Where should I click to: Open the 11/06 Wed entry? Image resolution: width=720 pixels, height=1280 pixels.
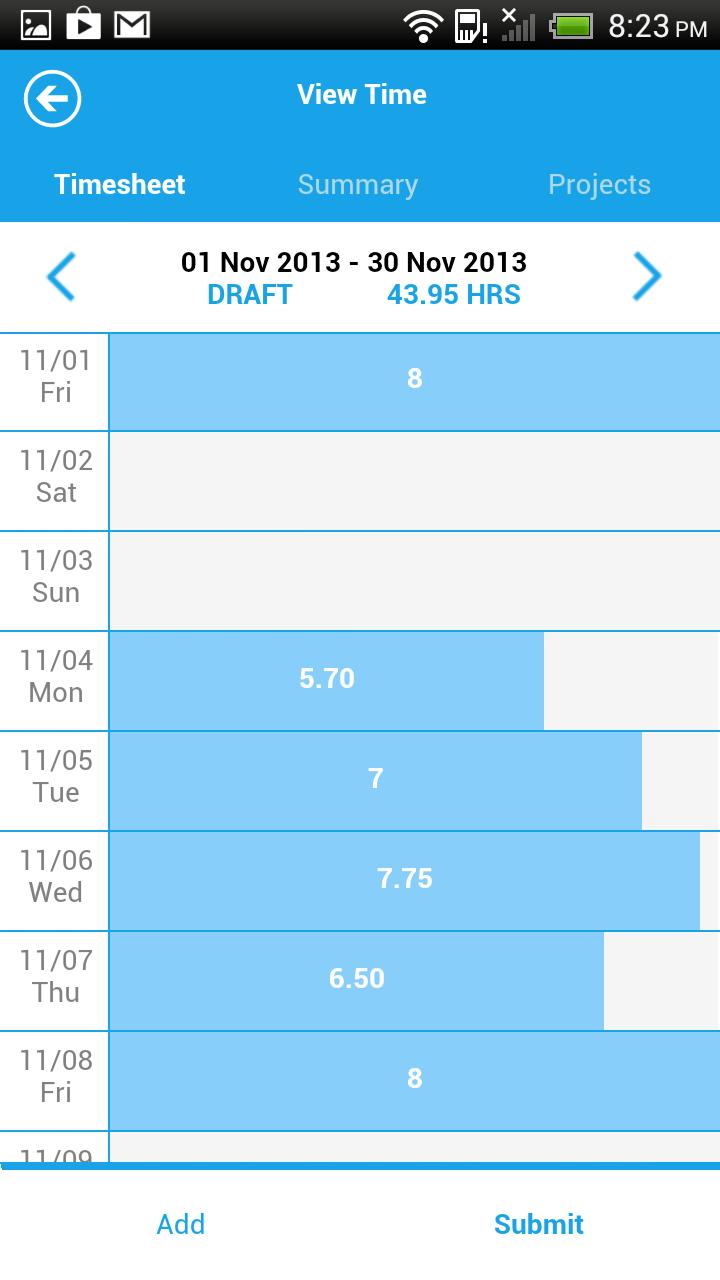(x=404, y=880)
